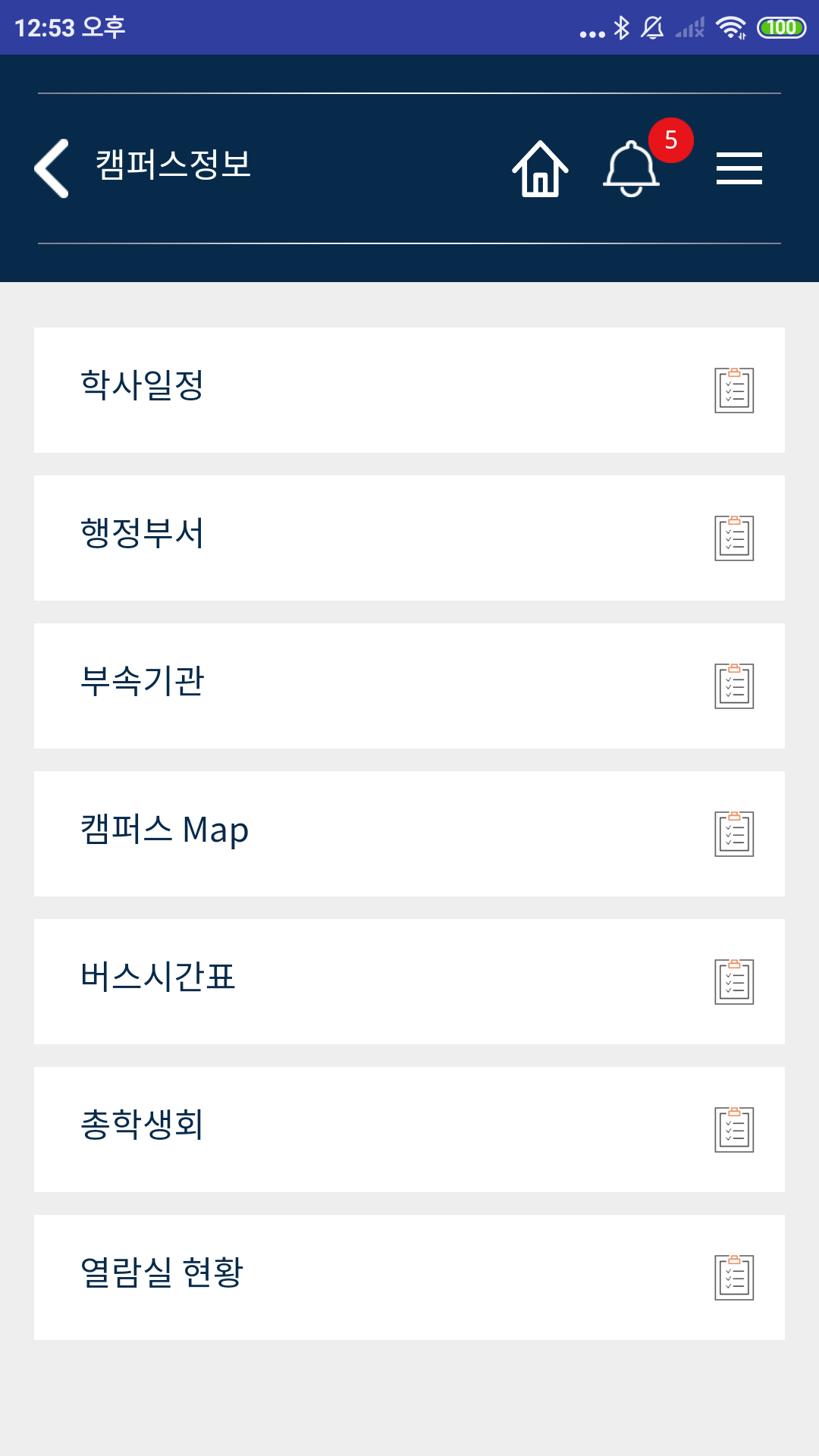Open 총학생회 page
The image size is (819, 1456).
(409, 1129)
